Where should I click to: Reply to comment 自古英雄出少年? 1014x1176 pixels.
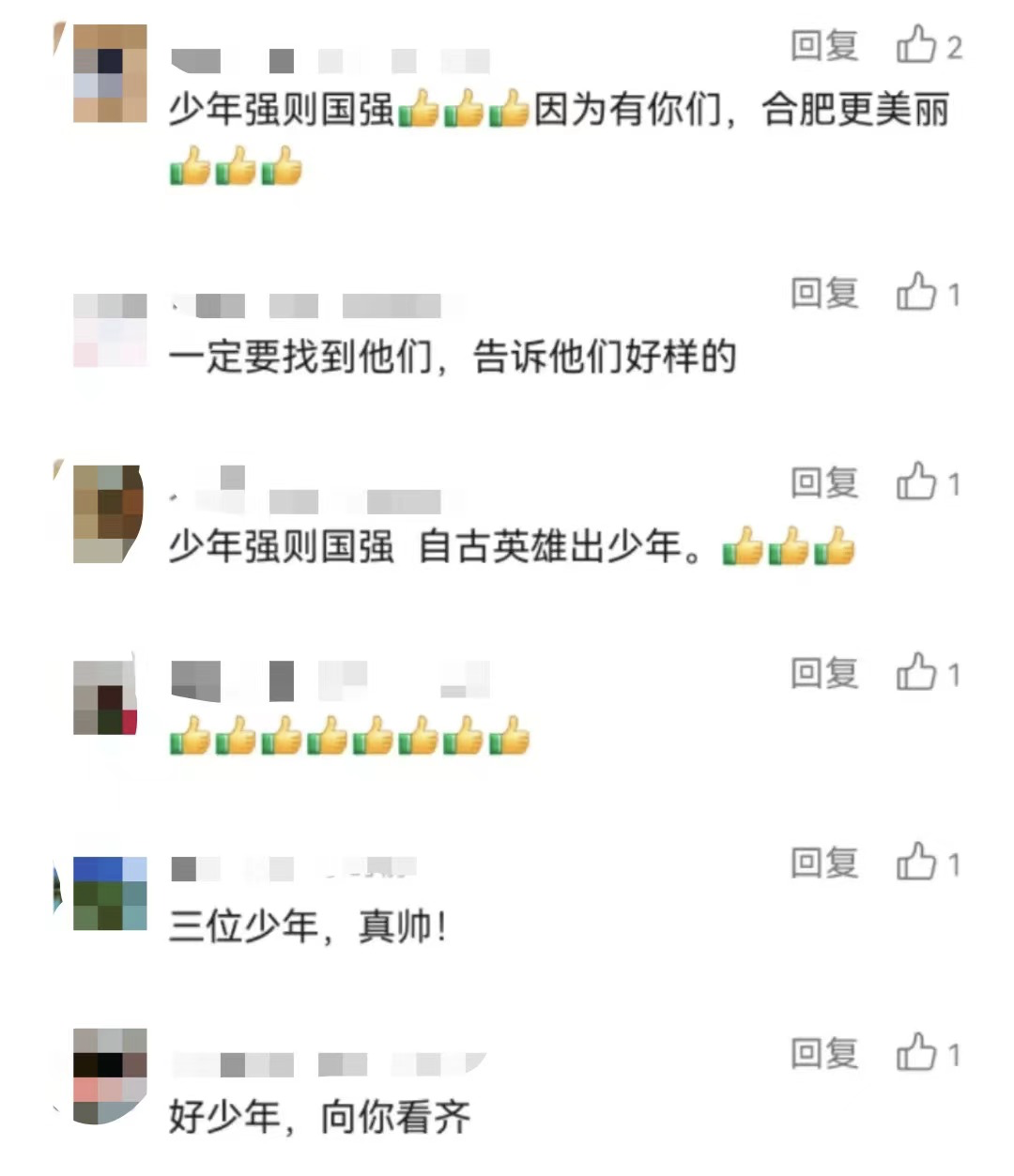[823, 483]
